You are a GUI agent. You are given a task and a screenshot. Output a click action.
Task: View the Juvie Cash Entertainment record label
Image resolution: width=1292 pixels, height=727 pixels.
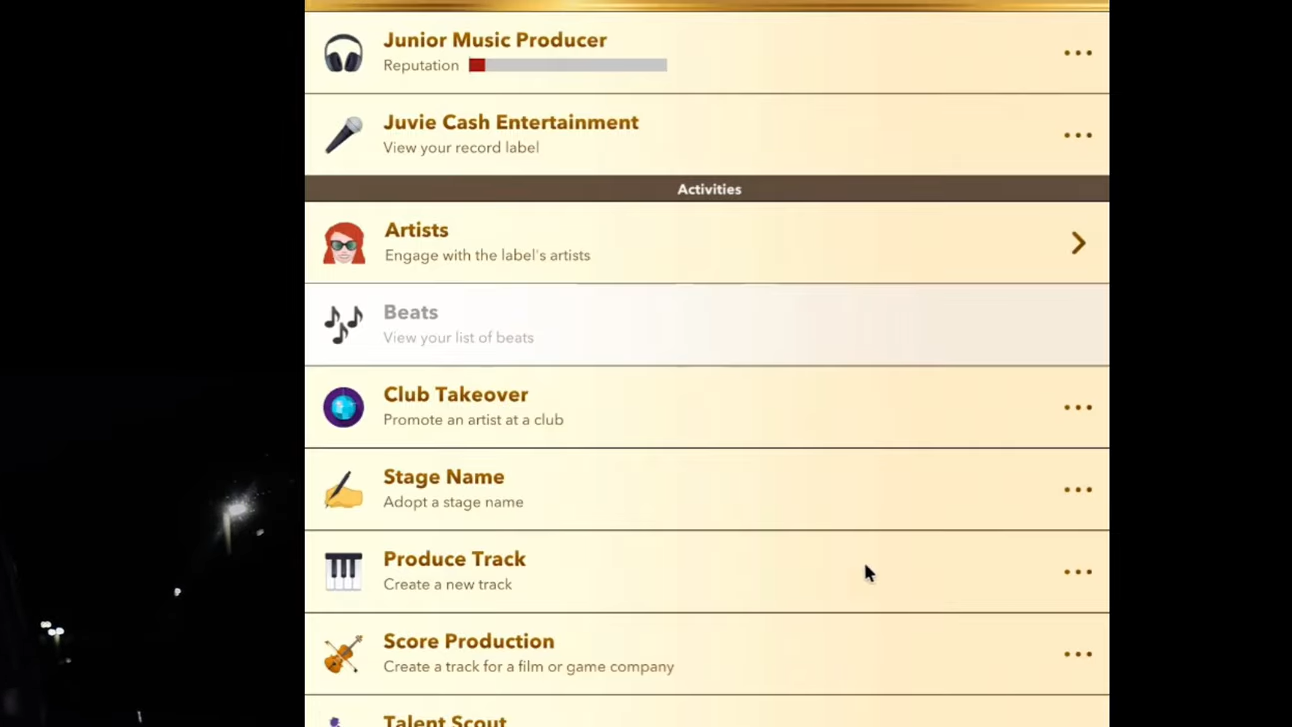click(706, 135)
